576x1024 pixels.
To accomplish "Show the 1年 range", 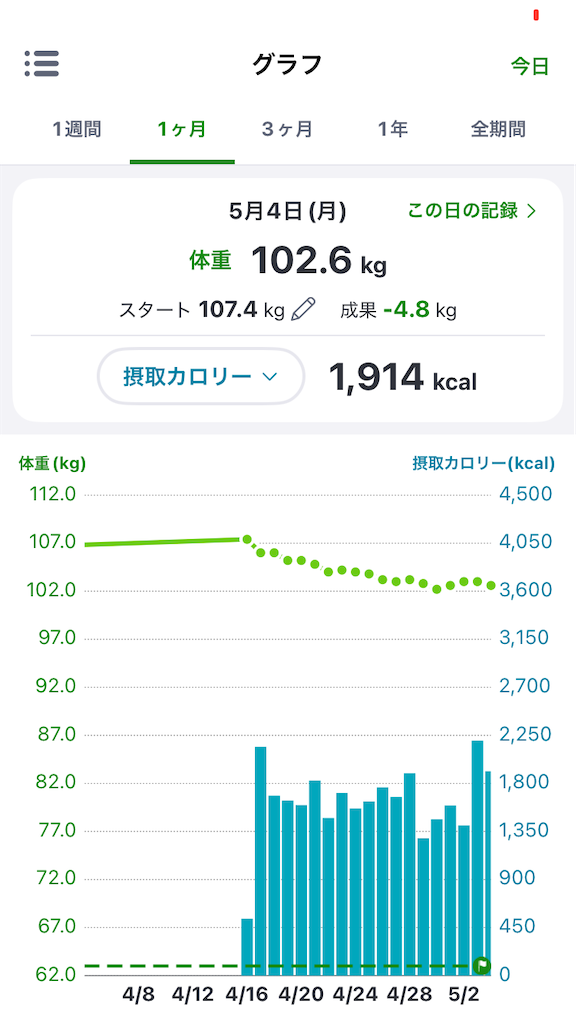I will pos(392,129).
